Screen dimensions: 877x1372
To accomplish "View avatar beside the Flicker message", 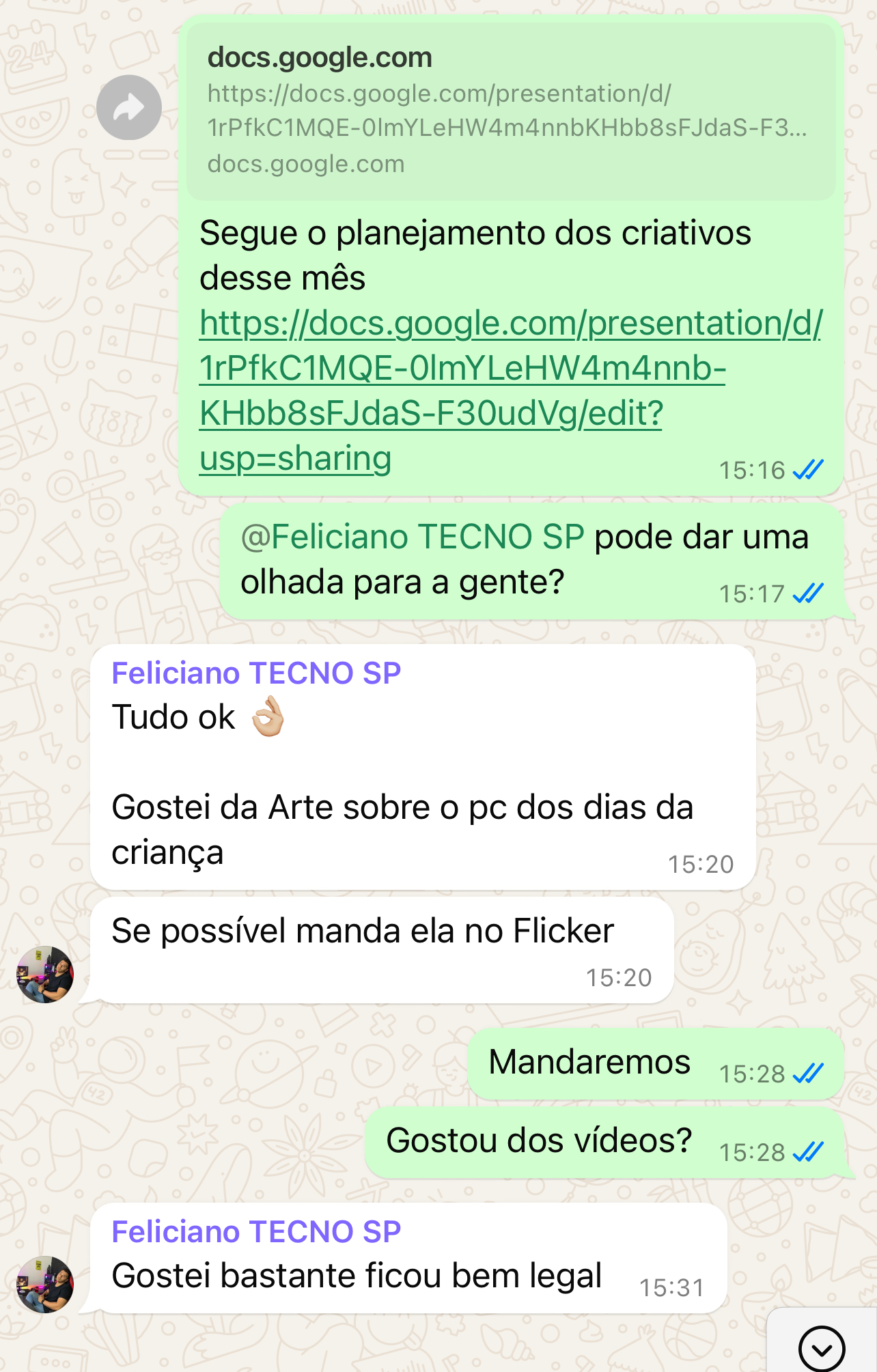I will coord(45,975).
